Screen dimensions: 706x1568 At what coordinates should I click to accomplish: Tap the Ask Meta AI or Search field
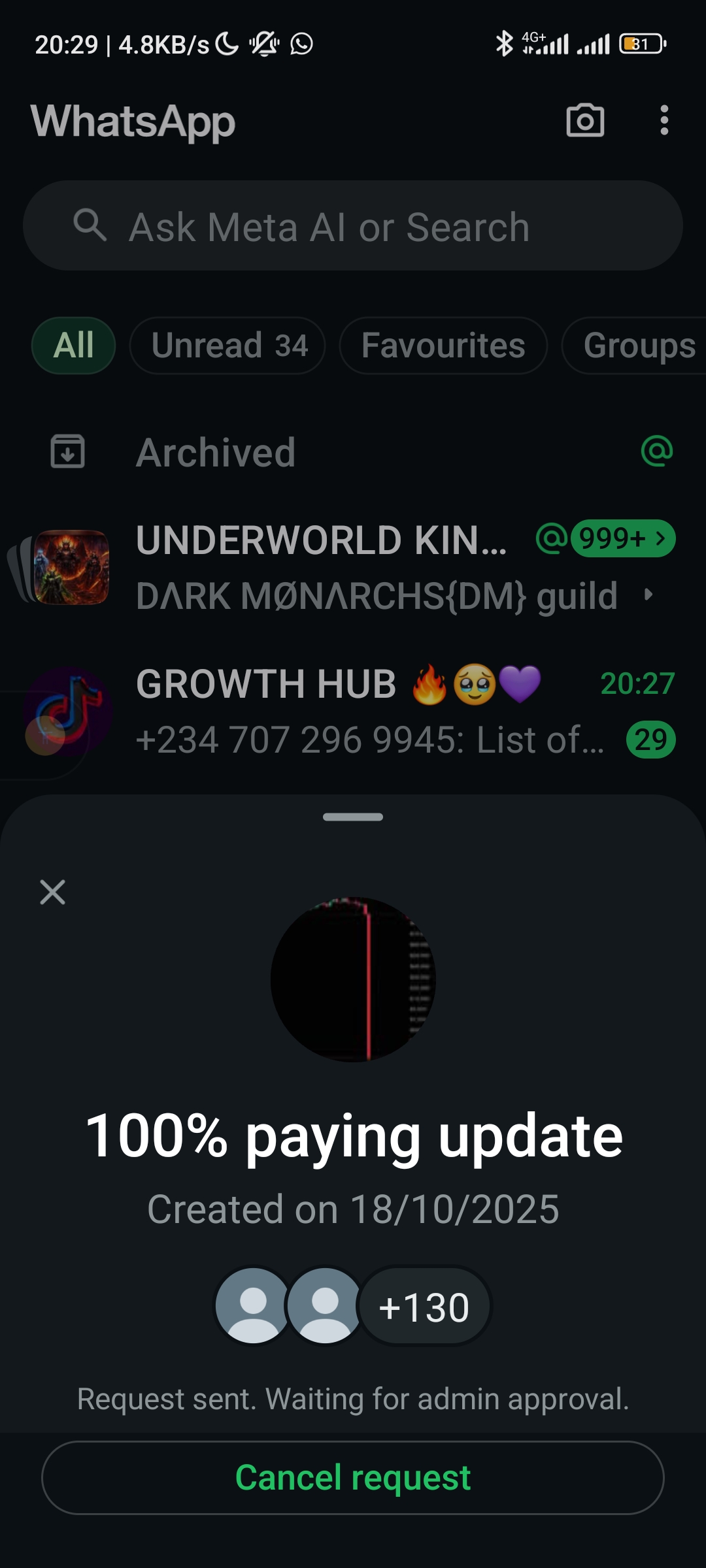coord(353,226)
